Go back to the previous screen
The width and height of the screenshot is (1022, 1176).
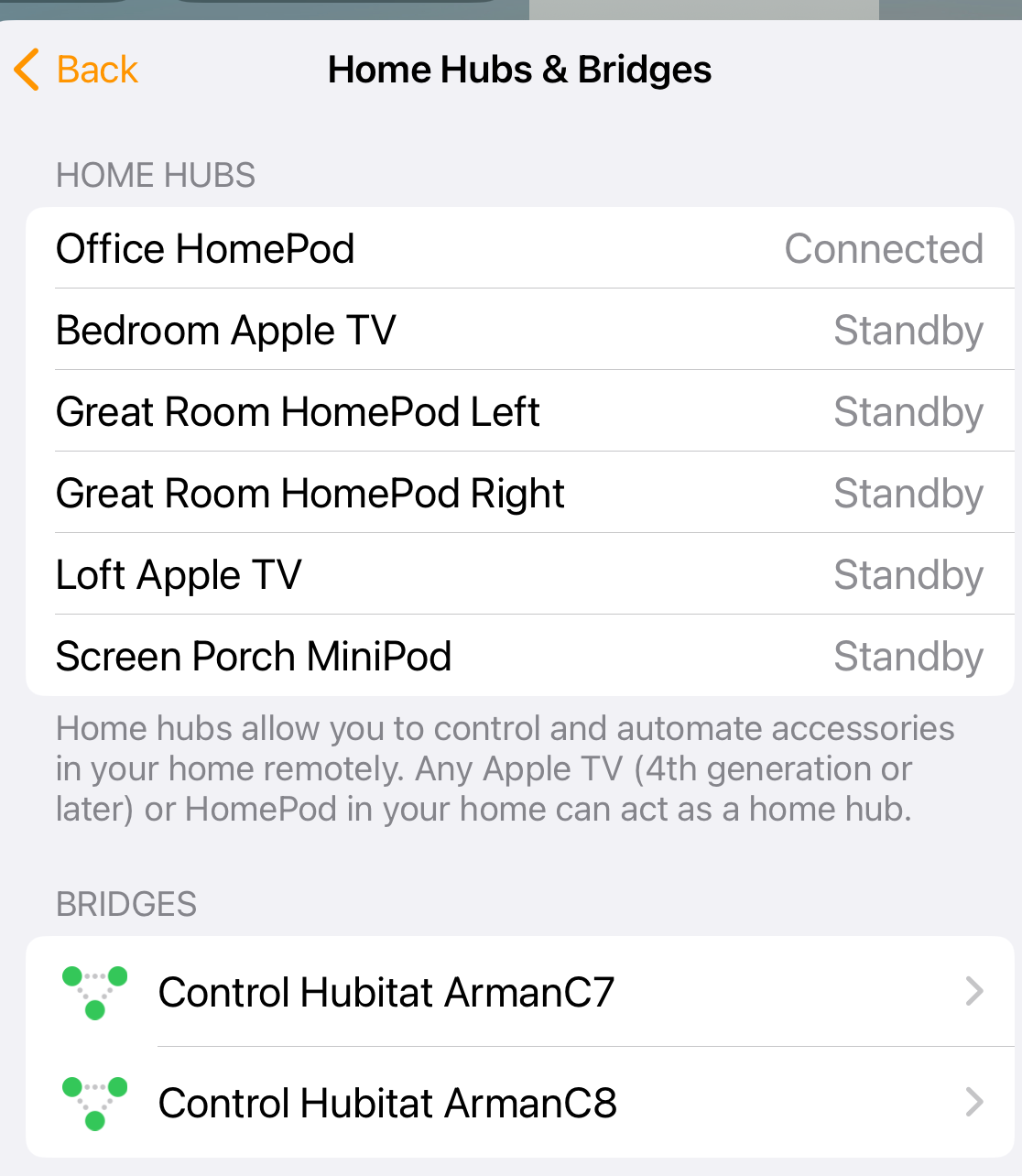[x=77, y=70]
